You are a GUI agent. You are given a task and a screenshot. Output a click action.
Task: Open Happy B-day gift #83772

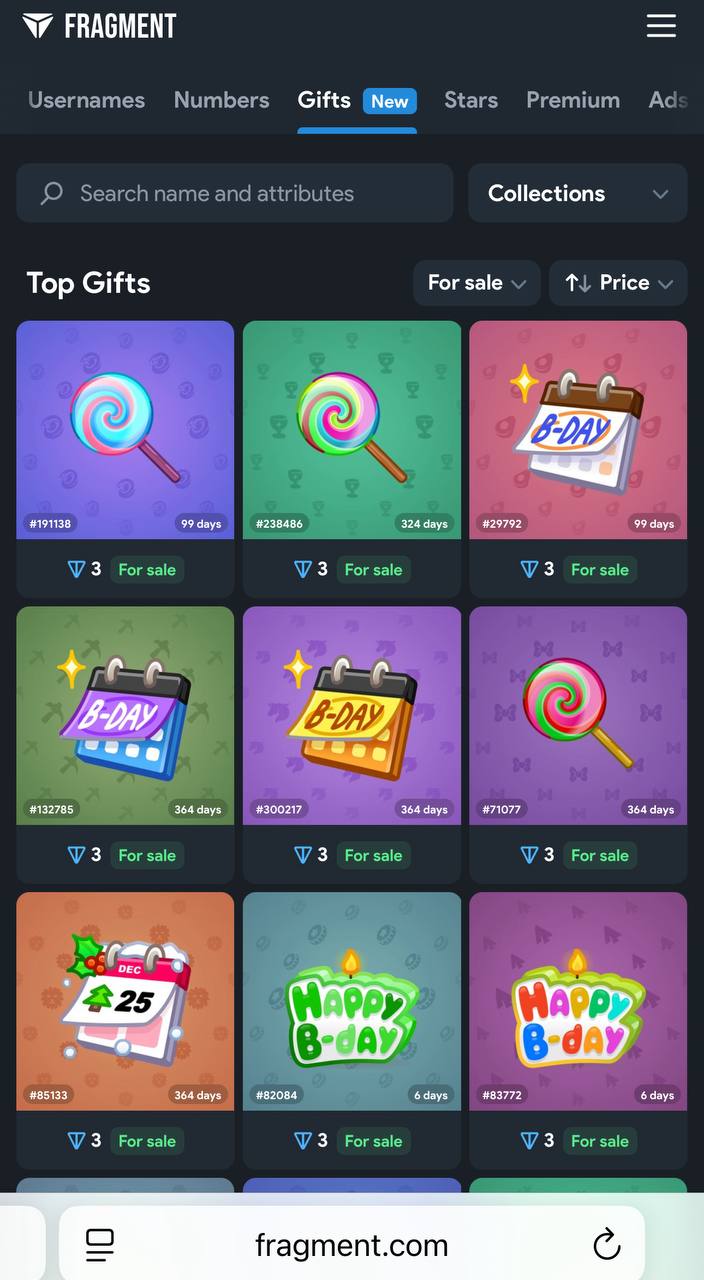[x=578, y=1002]
